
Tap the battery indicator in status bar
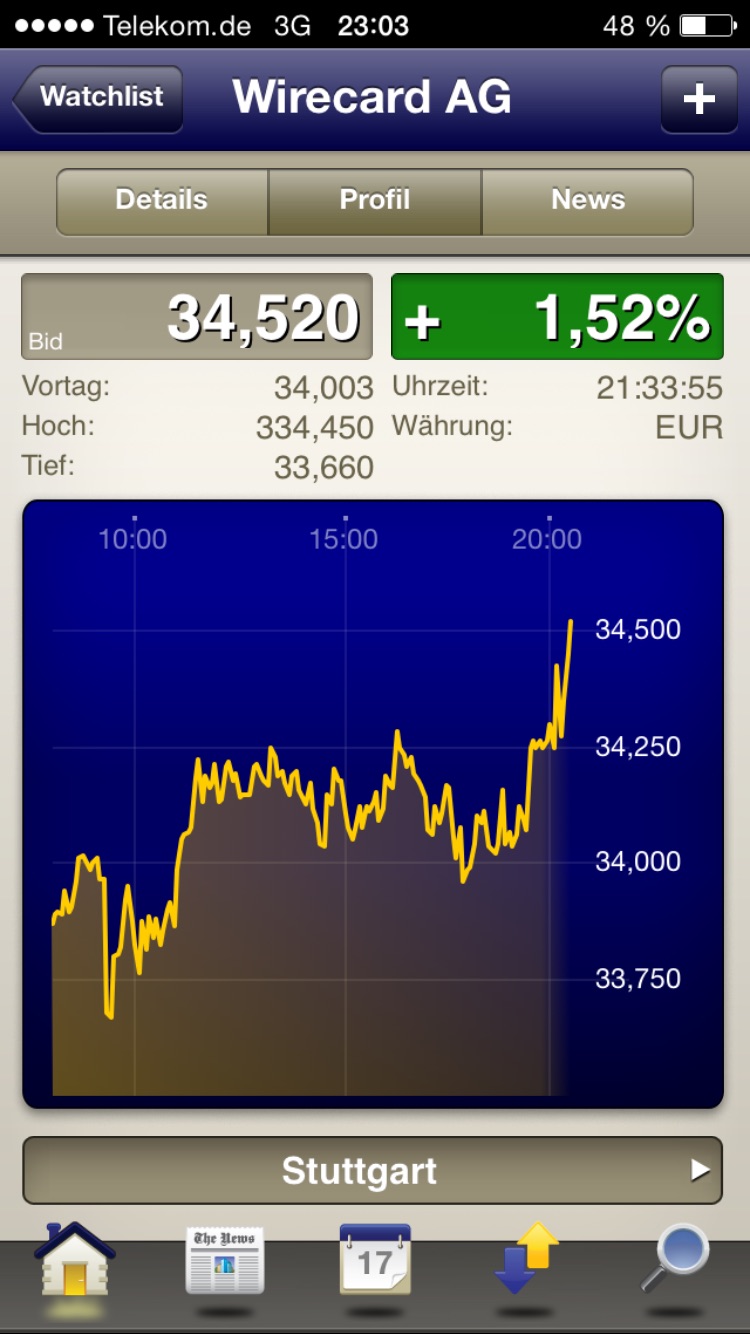706,26
